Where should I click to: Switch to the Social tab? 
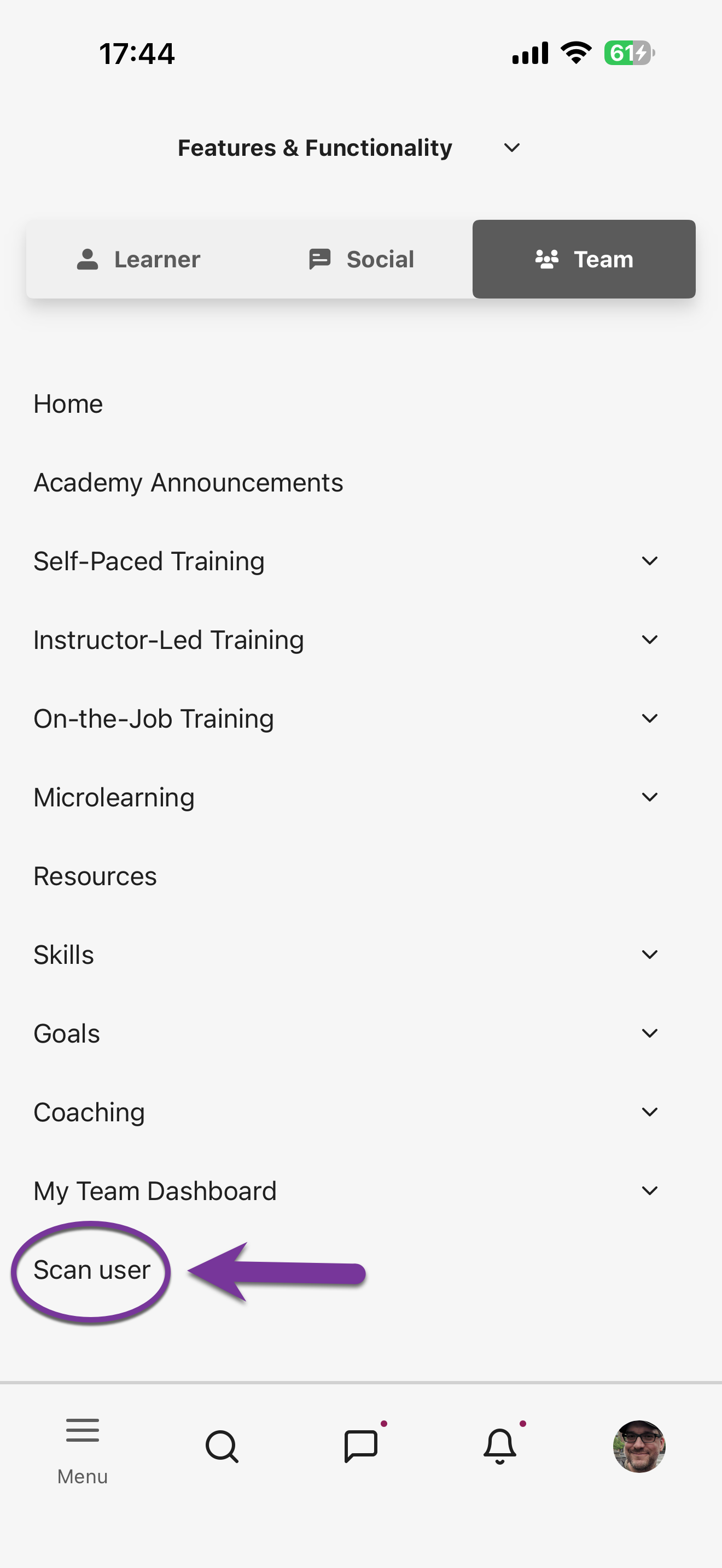(361, 259)
